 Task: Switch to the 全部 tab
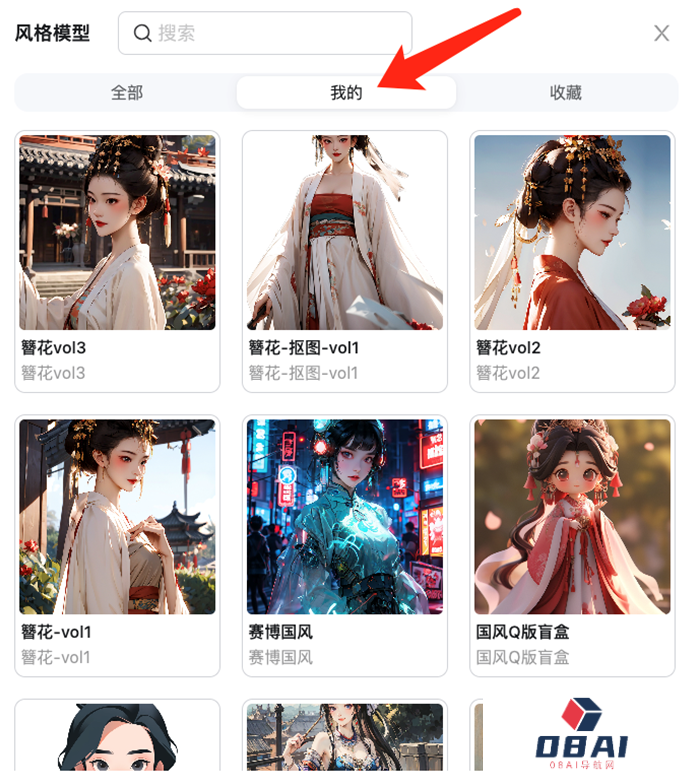126,93
